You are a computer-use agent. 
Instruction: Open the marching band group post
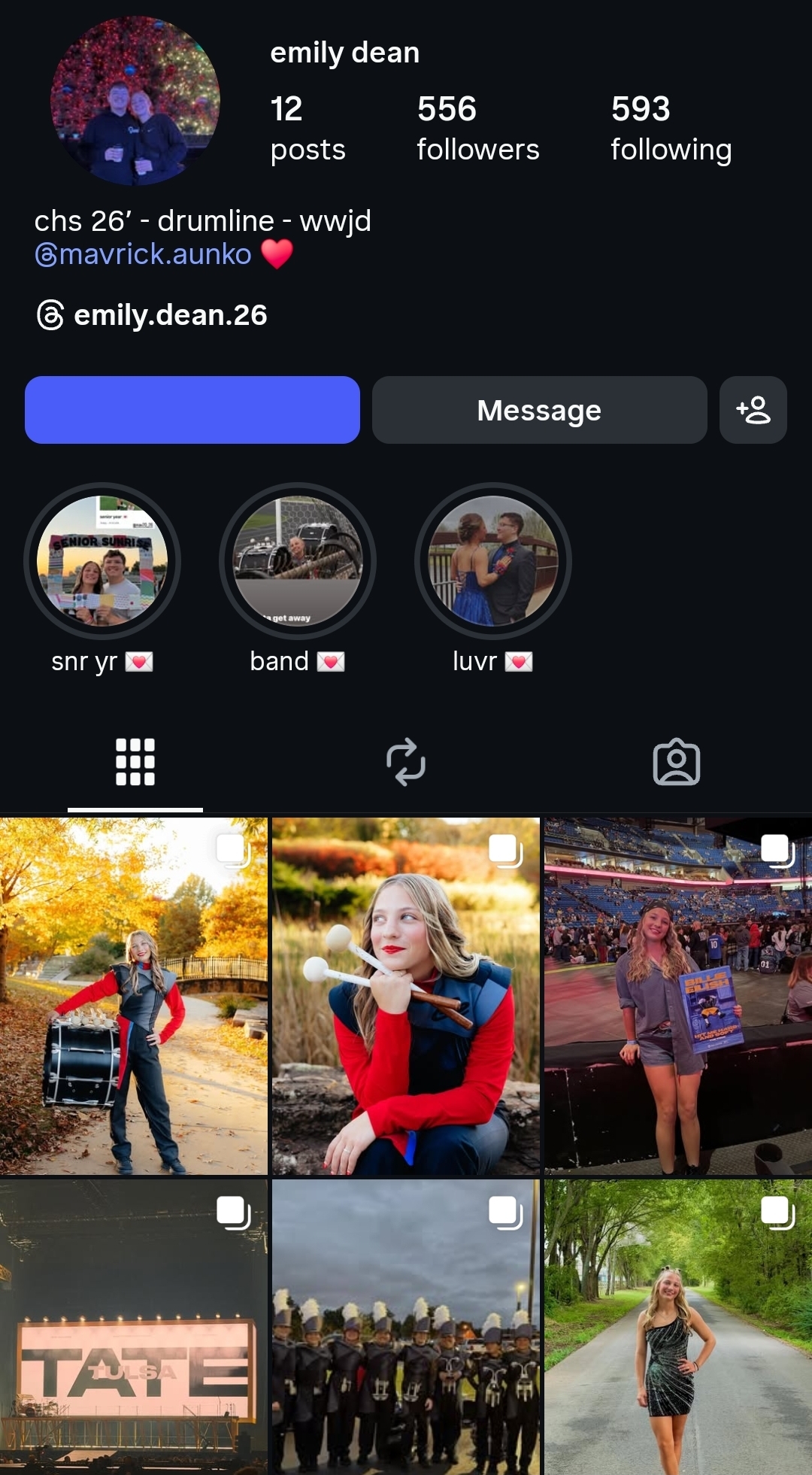coord(406,1327)
